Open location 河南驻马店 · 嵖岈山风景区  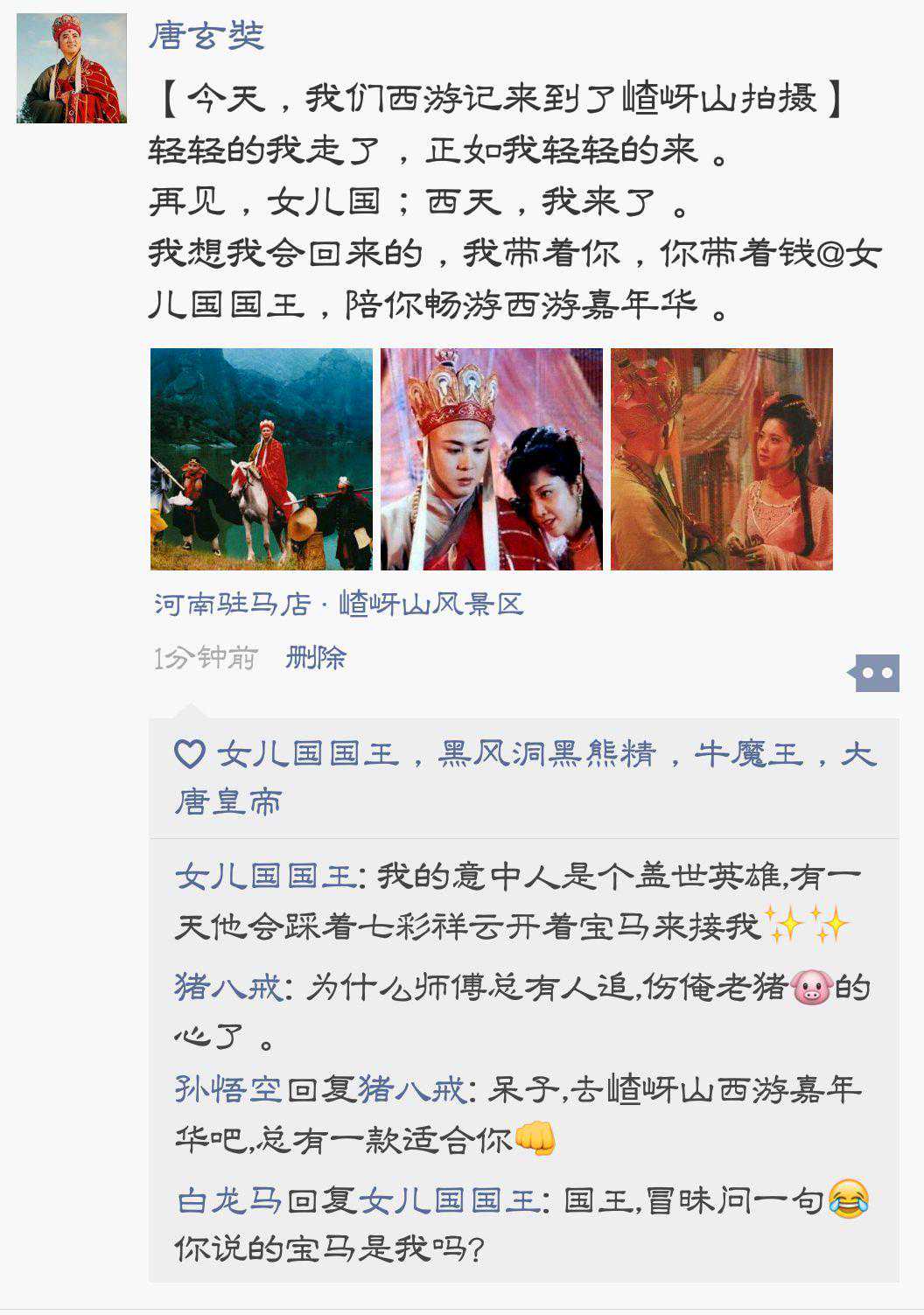[339, 605]
